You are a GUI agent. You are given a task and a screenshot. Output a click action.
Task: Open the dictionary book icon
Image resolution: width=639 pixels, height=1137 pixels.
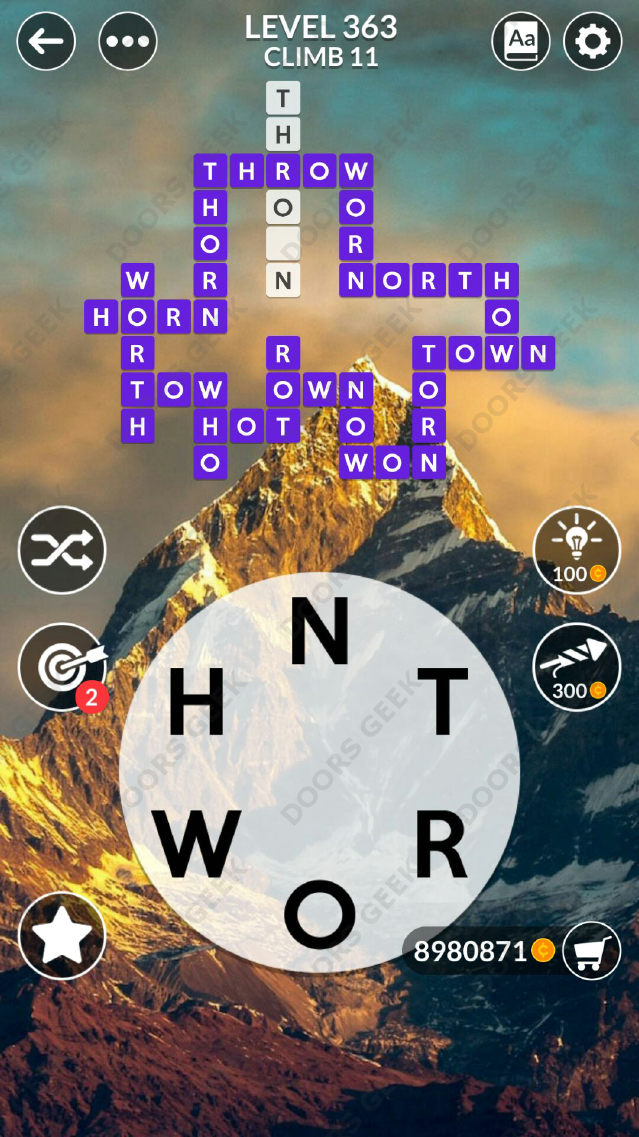pos(521,41)
